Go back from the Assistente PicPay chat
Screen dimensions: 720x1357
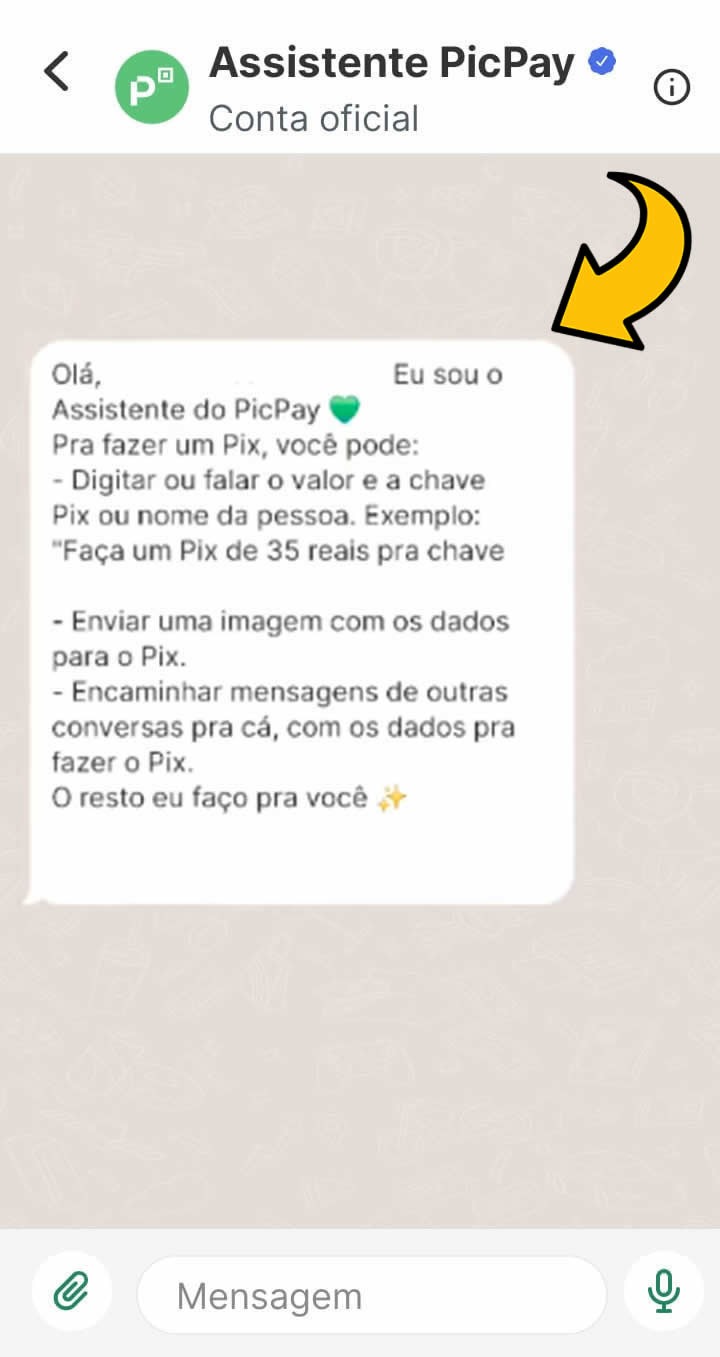click(x=57, y=72)
